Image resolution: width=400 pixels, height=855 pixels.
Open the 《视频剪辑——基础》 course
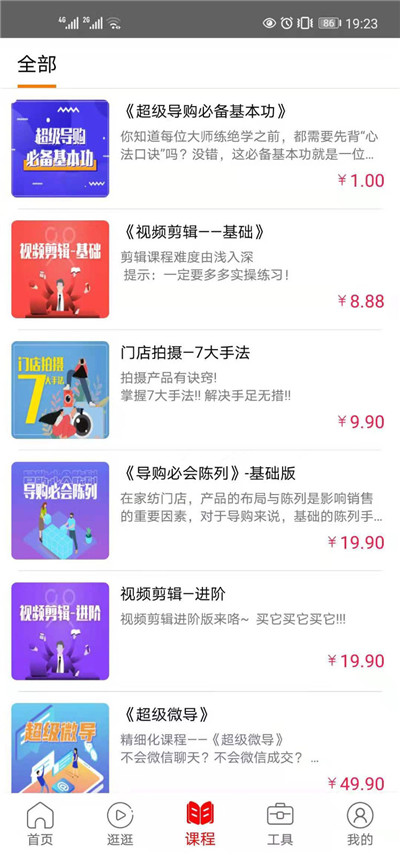click(x=200, y=269)
